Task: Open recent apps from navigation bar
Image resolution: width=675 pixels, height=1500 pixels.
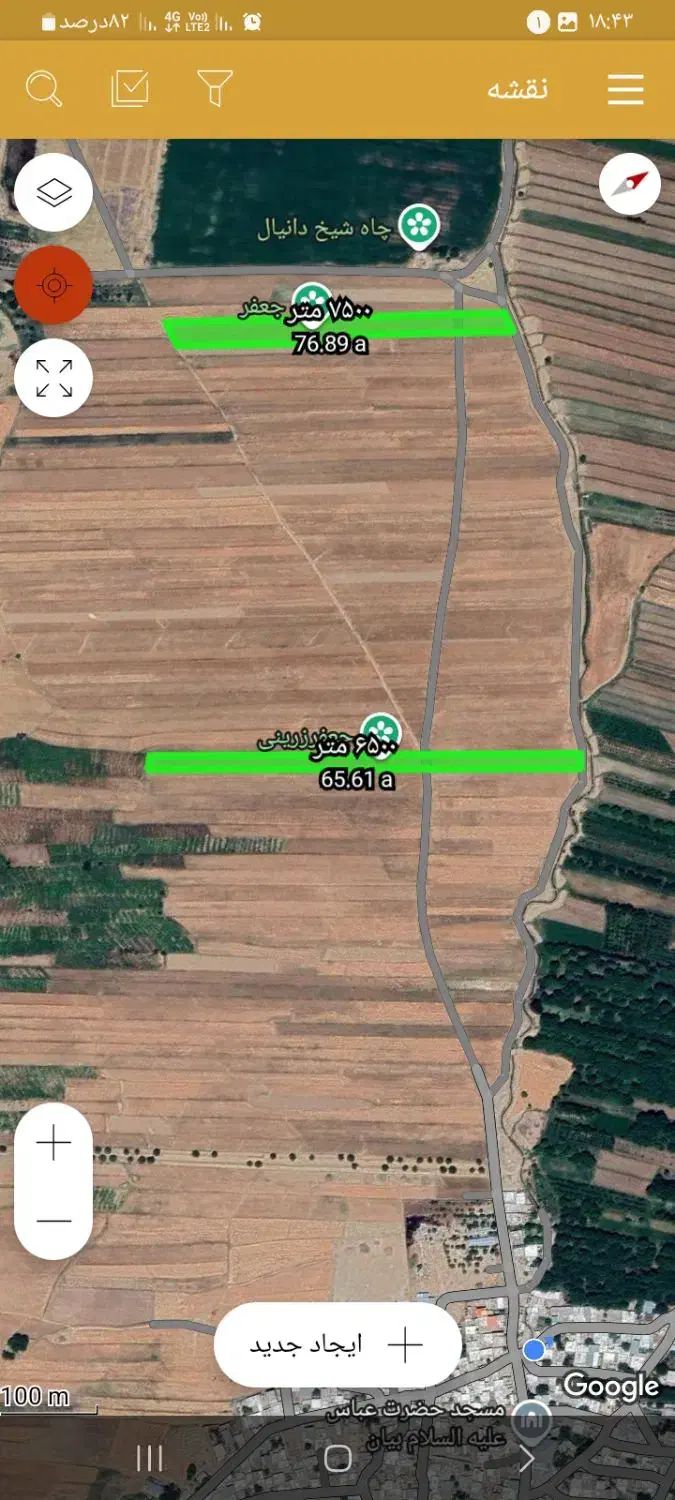Action: tap(149, 1458)
